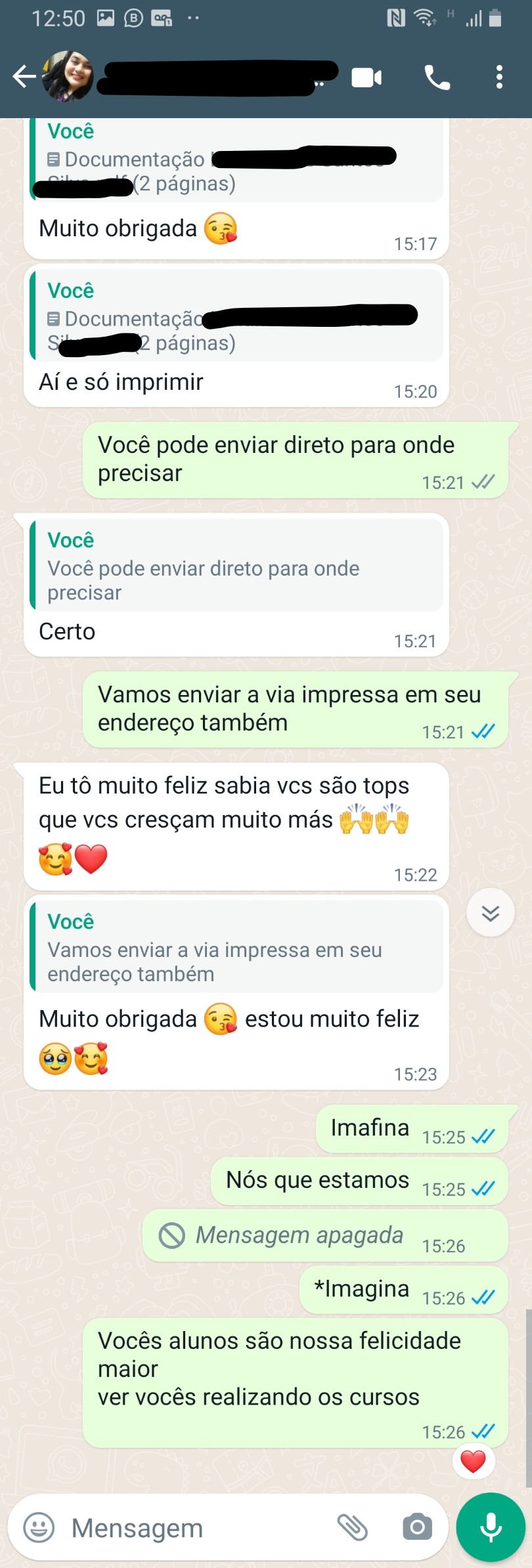Attach a file with the paperclip

click(352, 1527)
